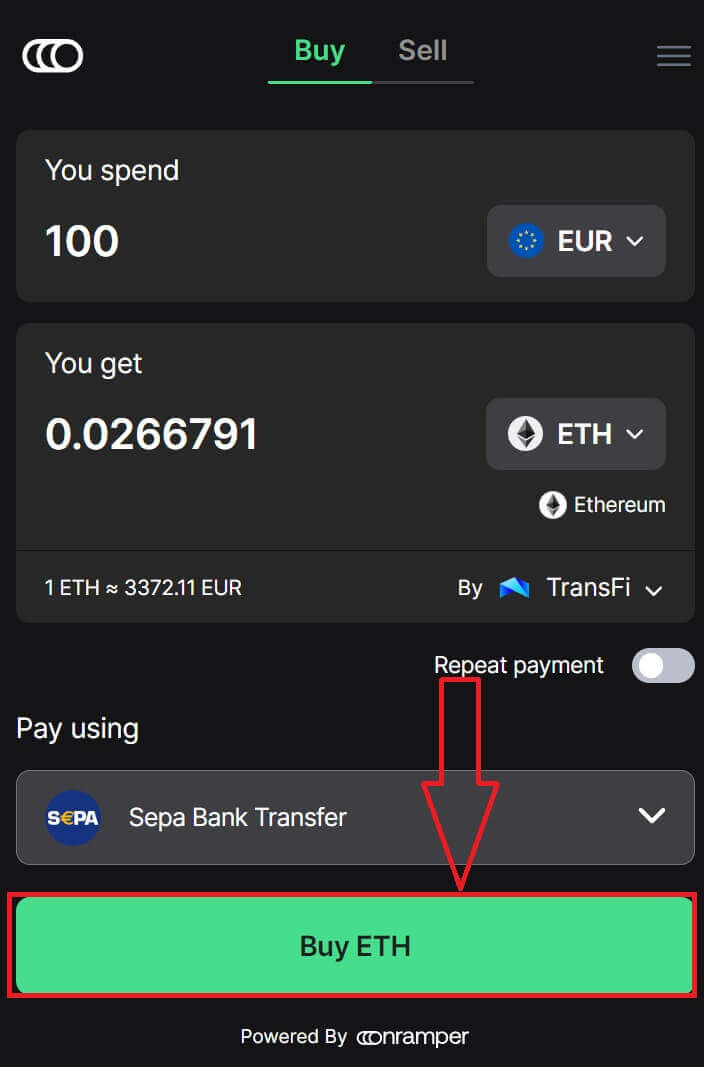
Task: Open the EUR currency dropdown
Action: [576, 241]
